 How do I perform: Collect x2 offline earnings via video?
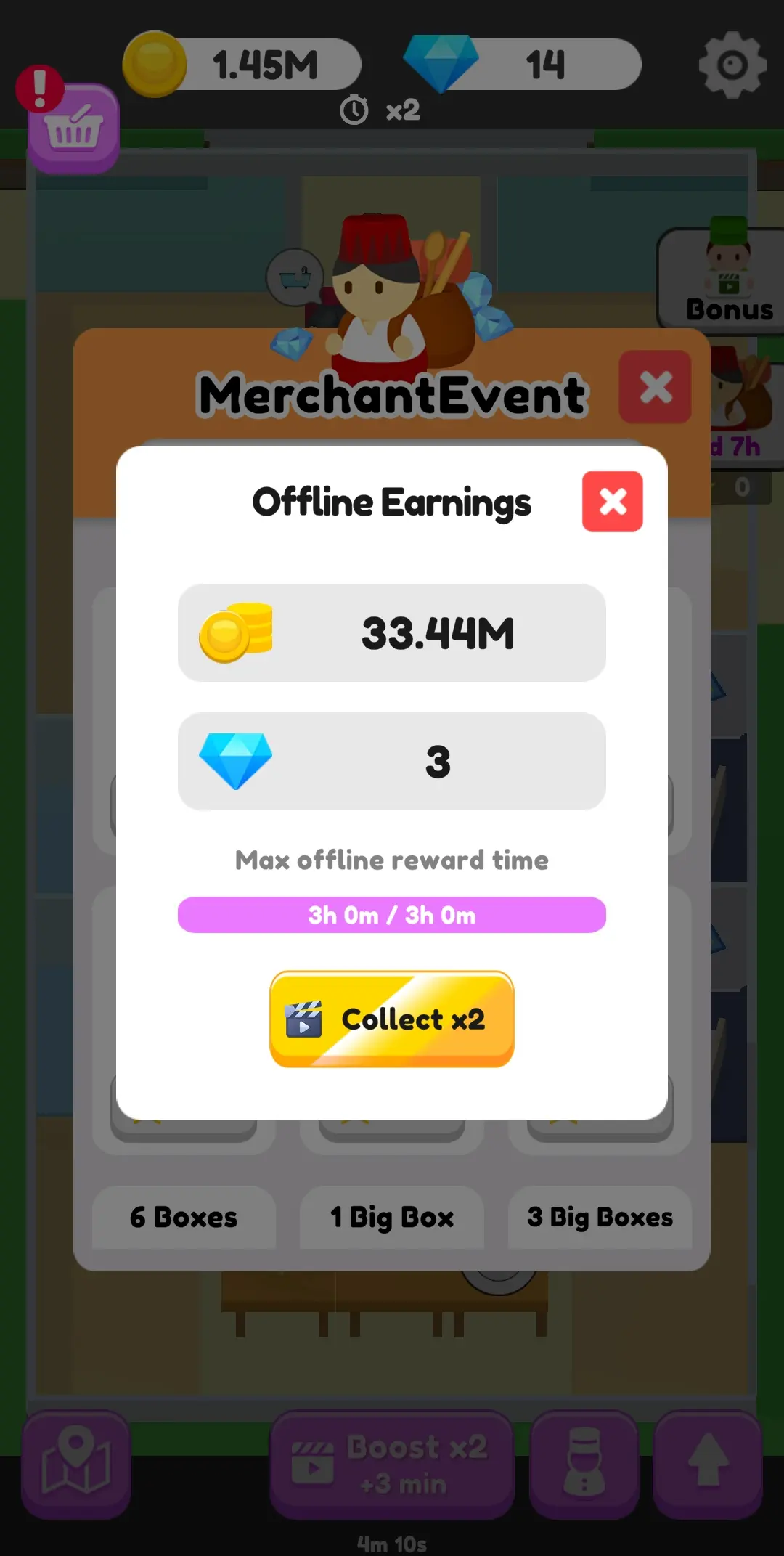392,1019
